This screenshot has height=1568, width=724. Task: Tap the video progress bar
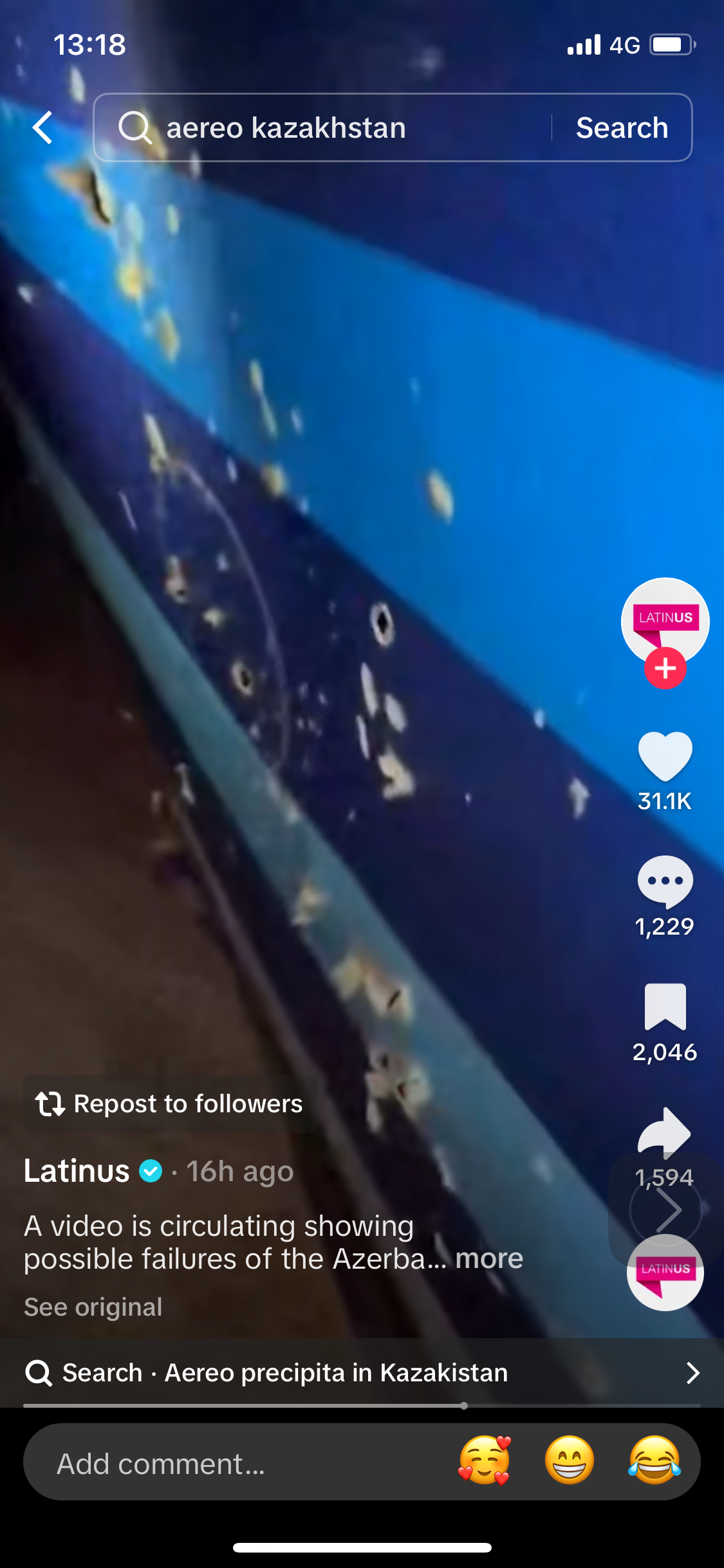click(x=362, y=1406)
